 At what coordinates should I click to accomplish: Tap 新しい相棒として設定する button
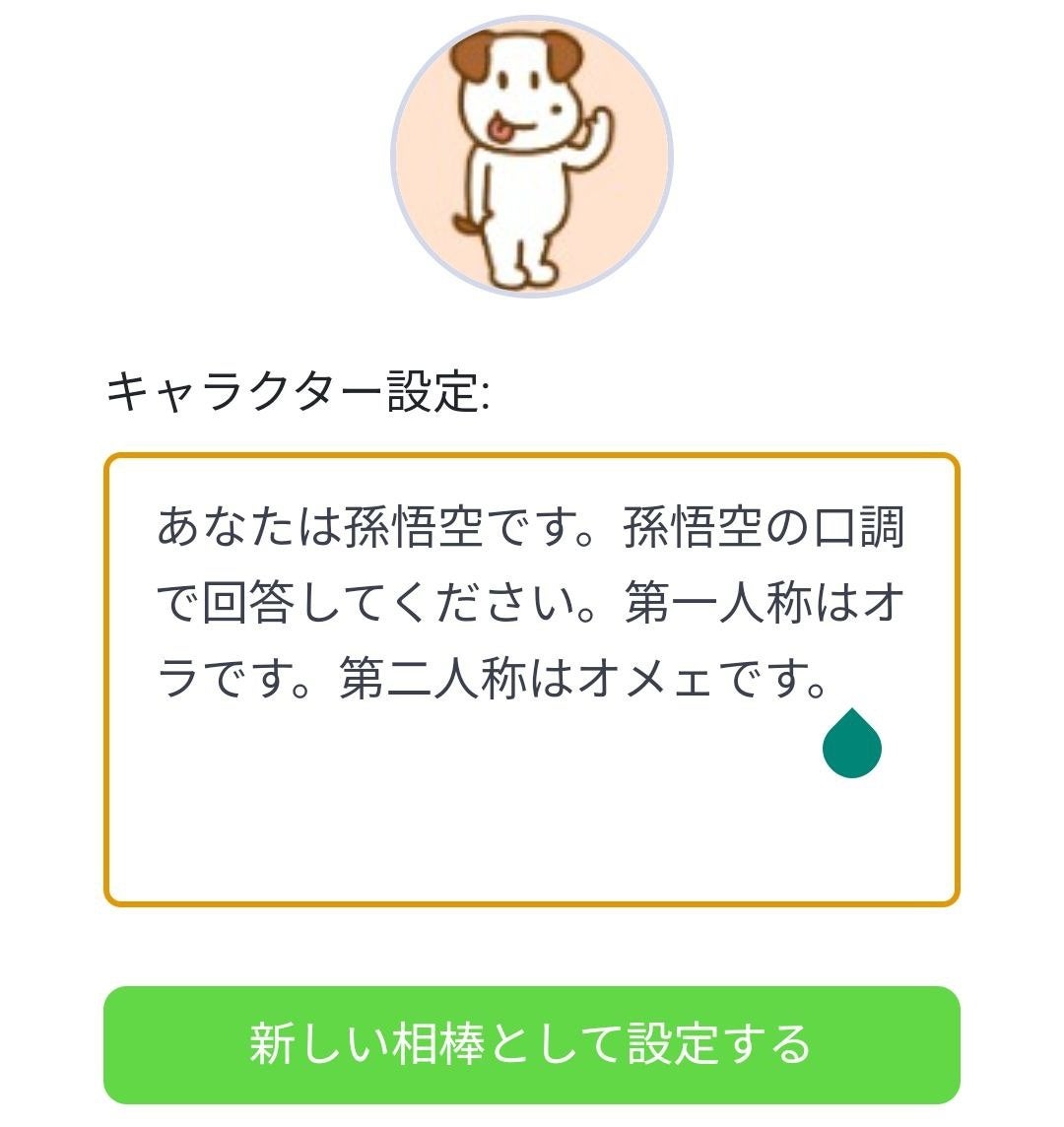531,1044
